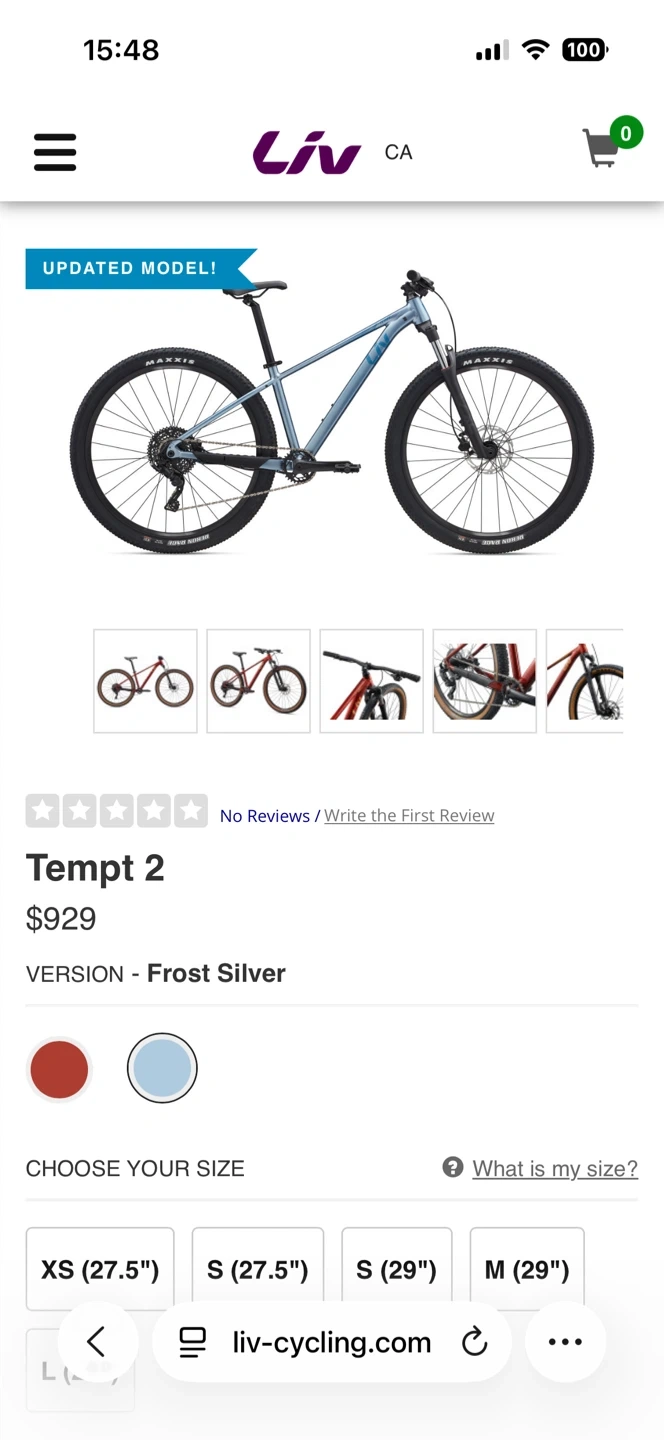The height and width of the screenshot is (1440, 664).
Task: Choose size S (27.5")
Action: pyautogui.click(x=257, y=1270)
